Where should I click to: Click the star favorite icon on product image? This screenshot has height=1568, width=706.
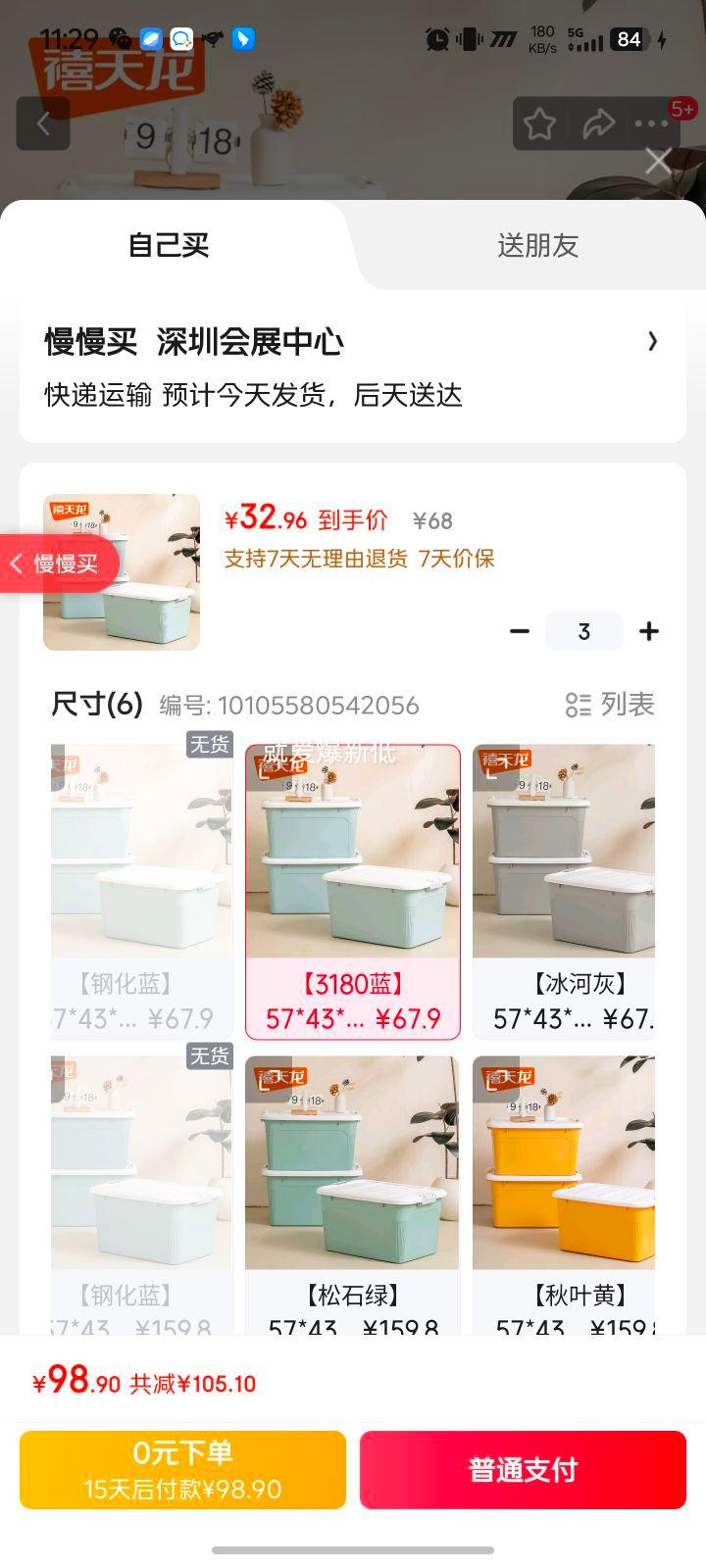pos(540,124)
